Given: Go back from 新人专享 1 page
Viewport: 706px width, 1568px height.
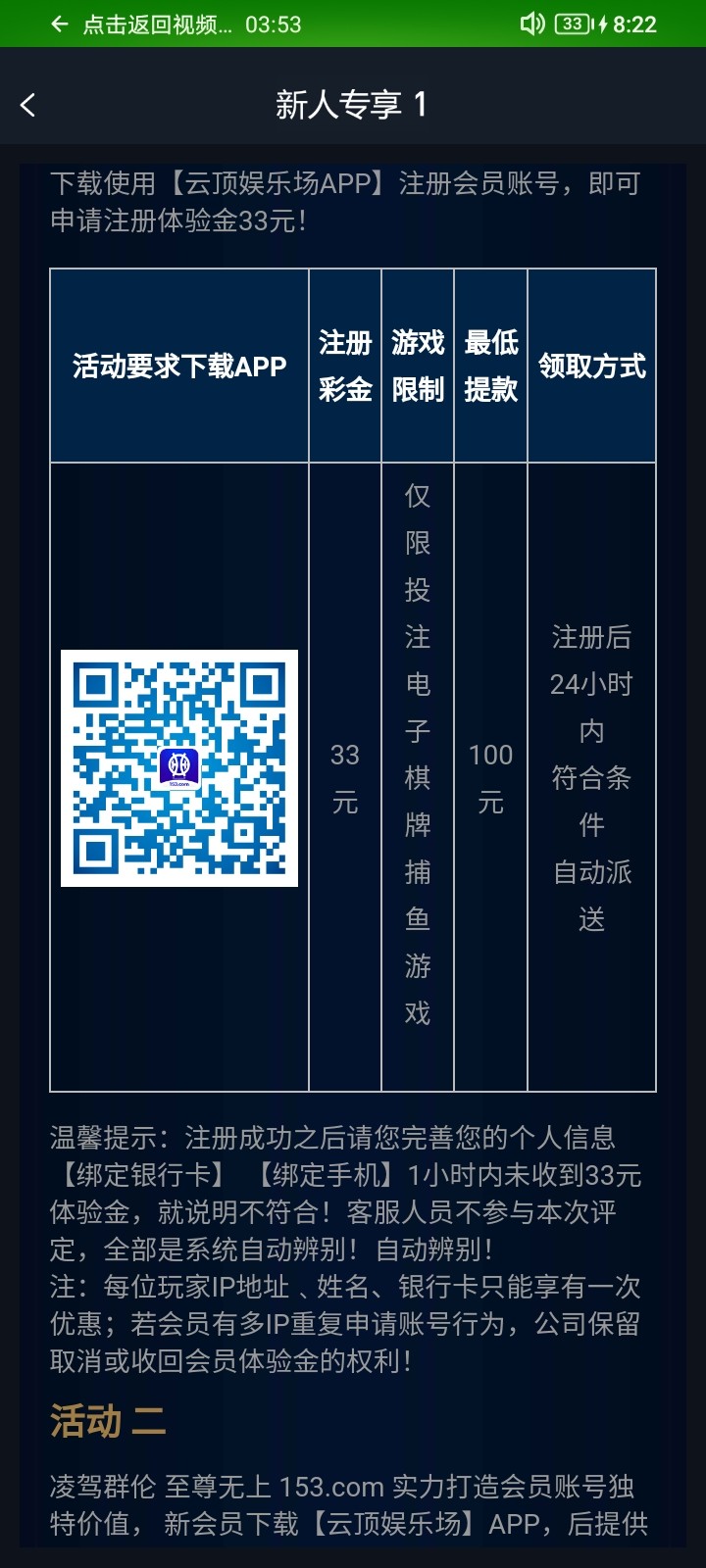Looking at the screenshot, I should point(27,105).
